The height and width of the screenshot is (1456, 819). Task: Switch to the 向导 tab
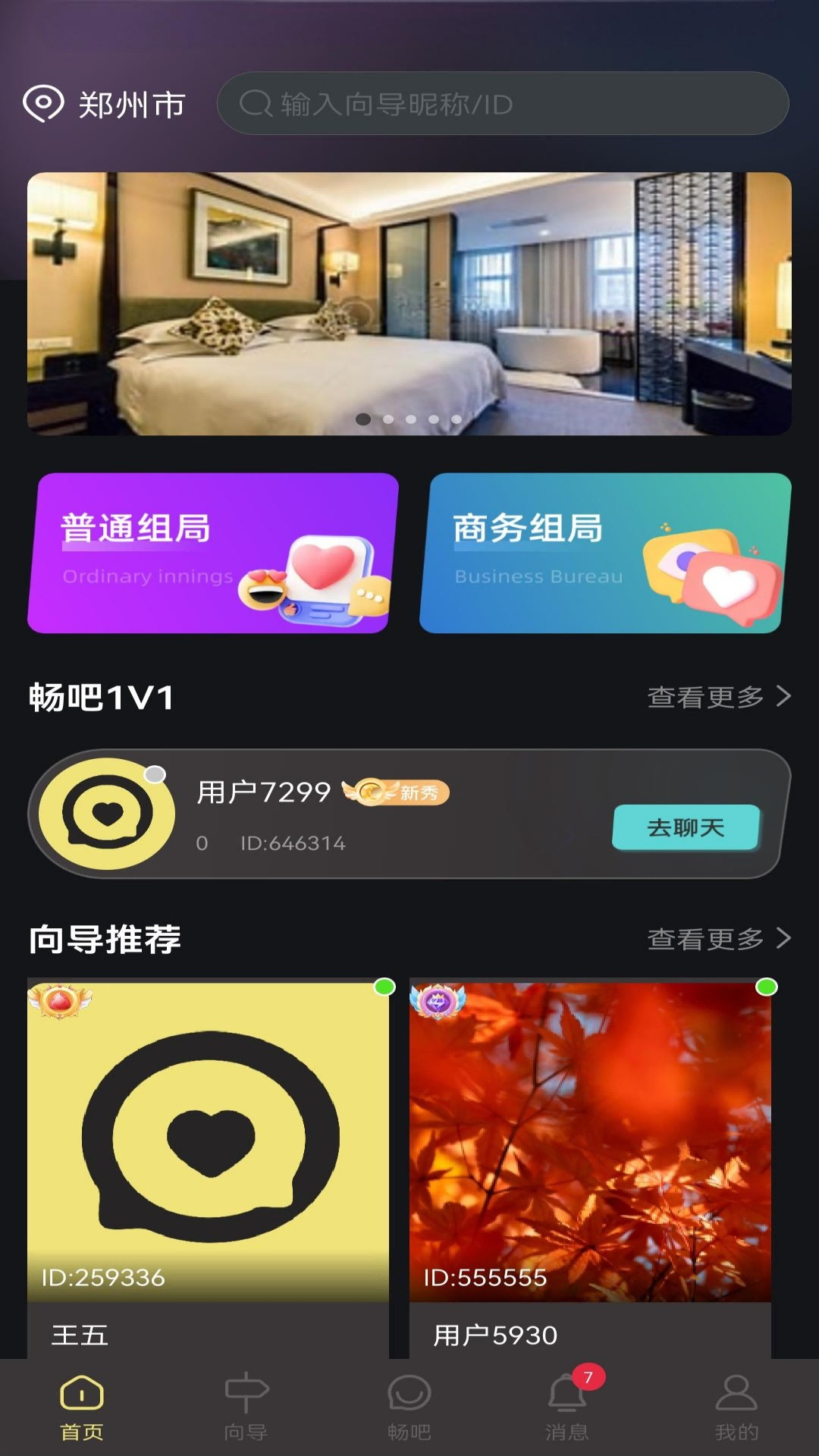[246, 1407]
